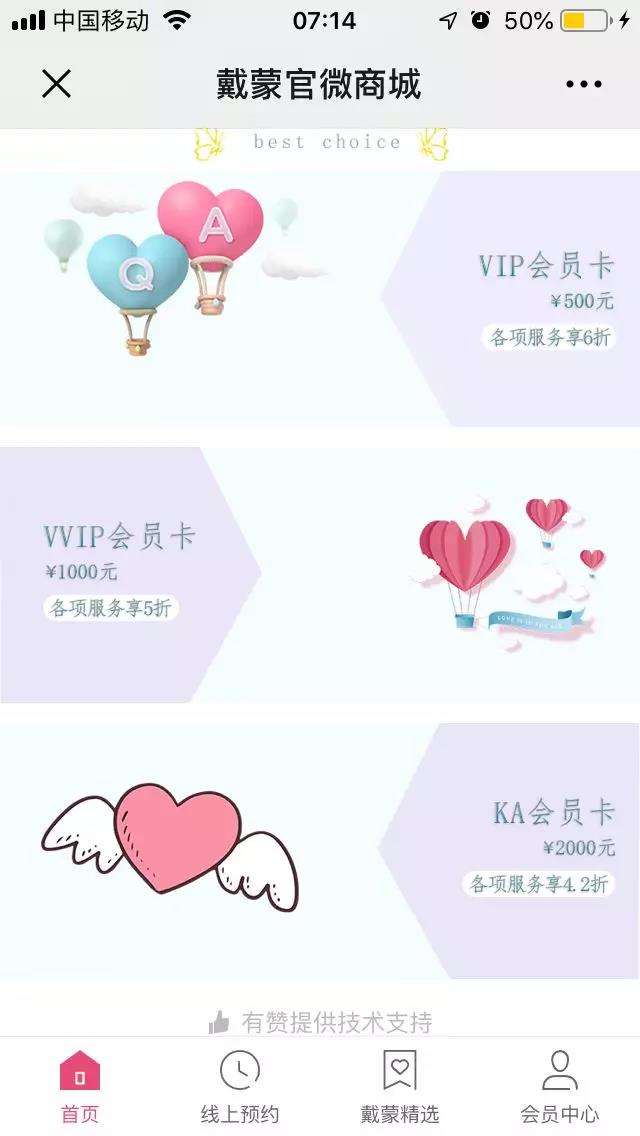This screenshot has width=640, height=1136.
Task: Switch to the 会员中心 tab
Action: [x=560, y=1086]
